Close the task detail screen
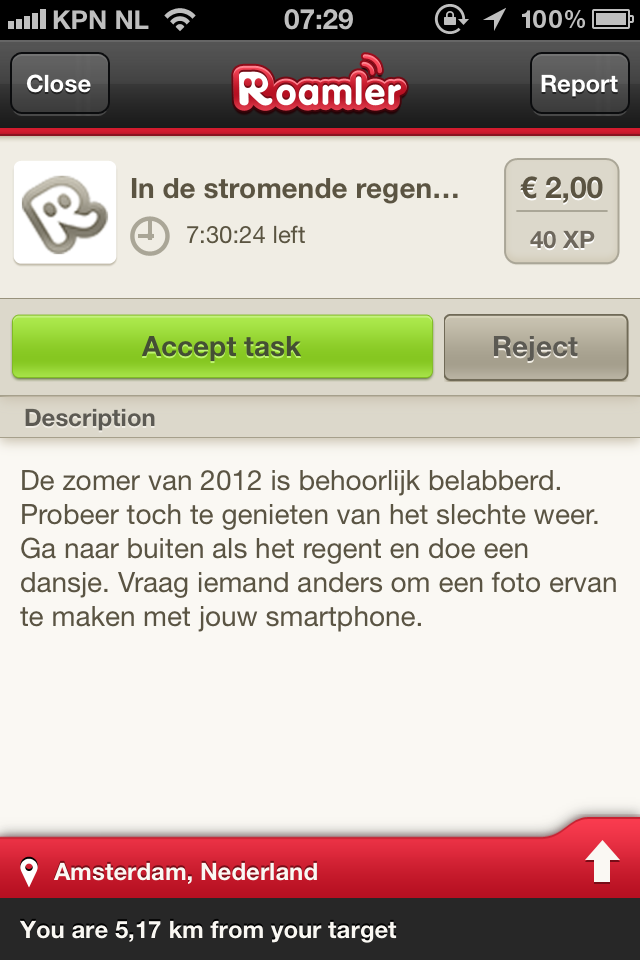The height and width of the screenshot is (960, 640). click(59, 84)
